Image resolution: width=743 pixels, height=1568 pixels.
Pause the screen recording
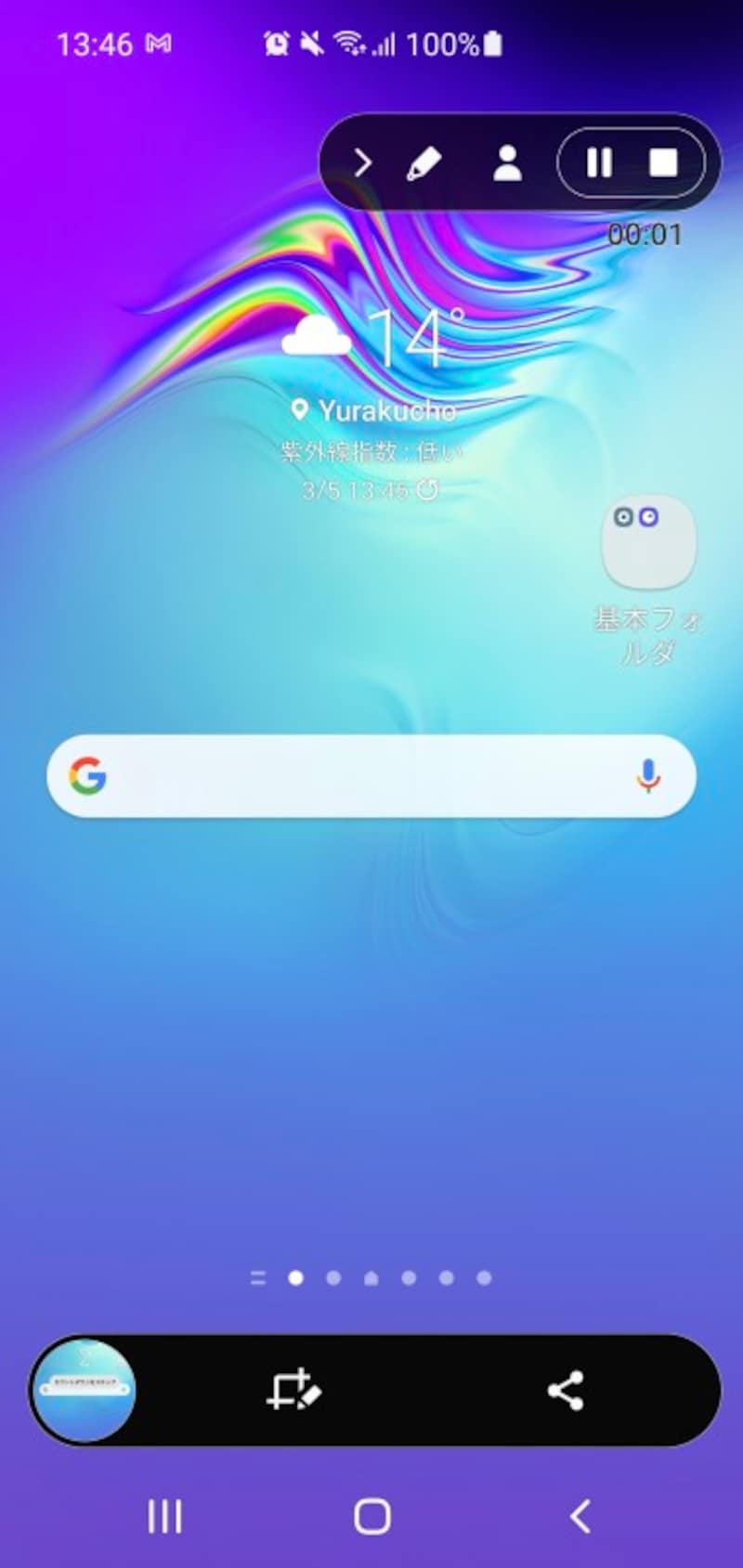pyautogui.click(x=599, y=163)
